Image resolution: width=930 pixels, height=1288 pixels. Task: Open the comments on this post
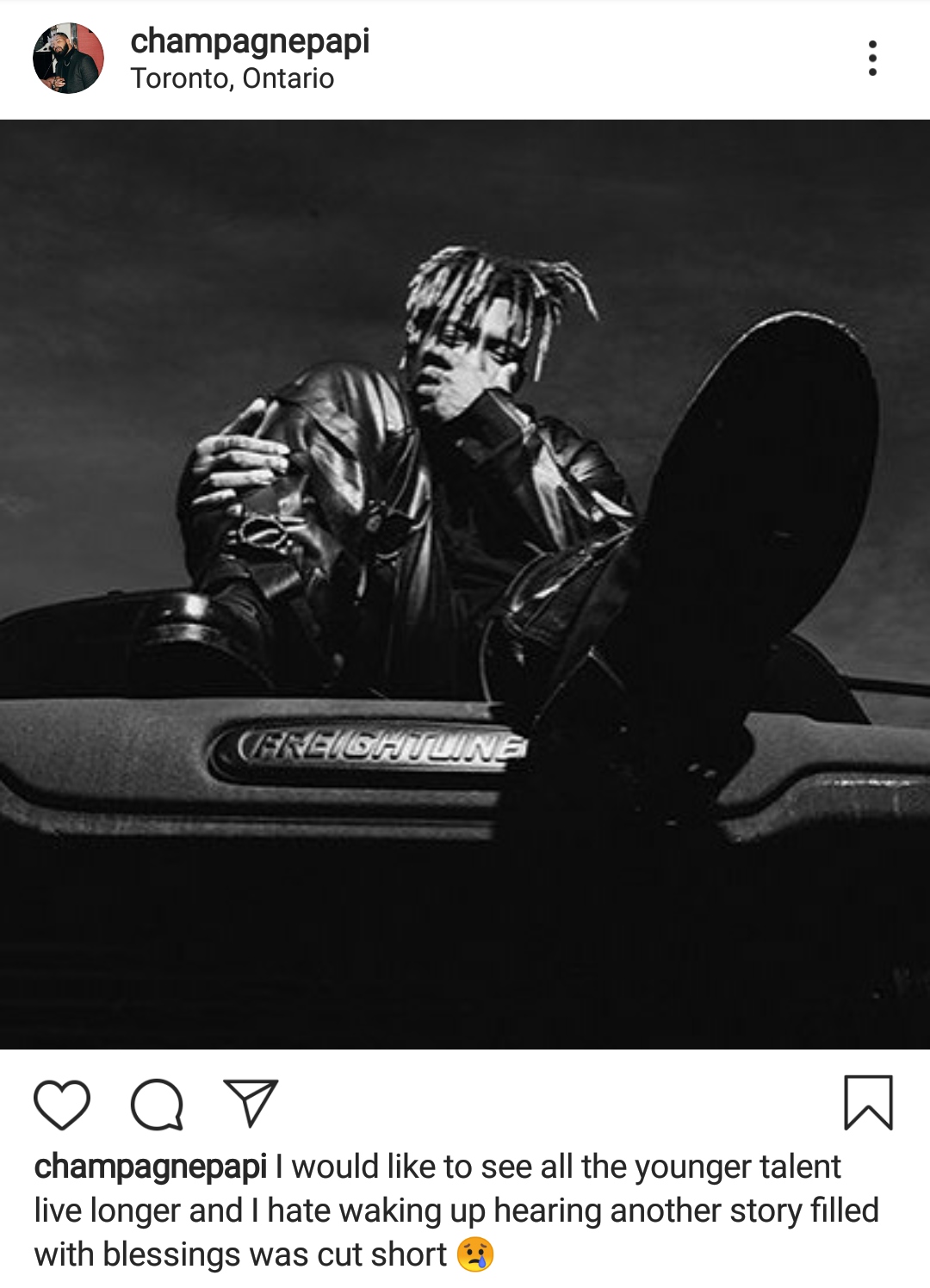point(157,1104)
